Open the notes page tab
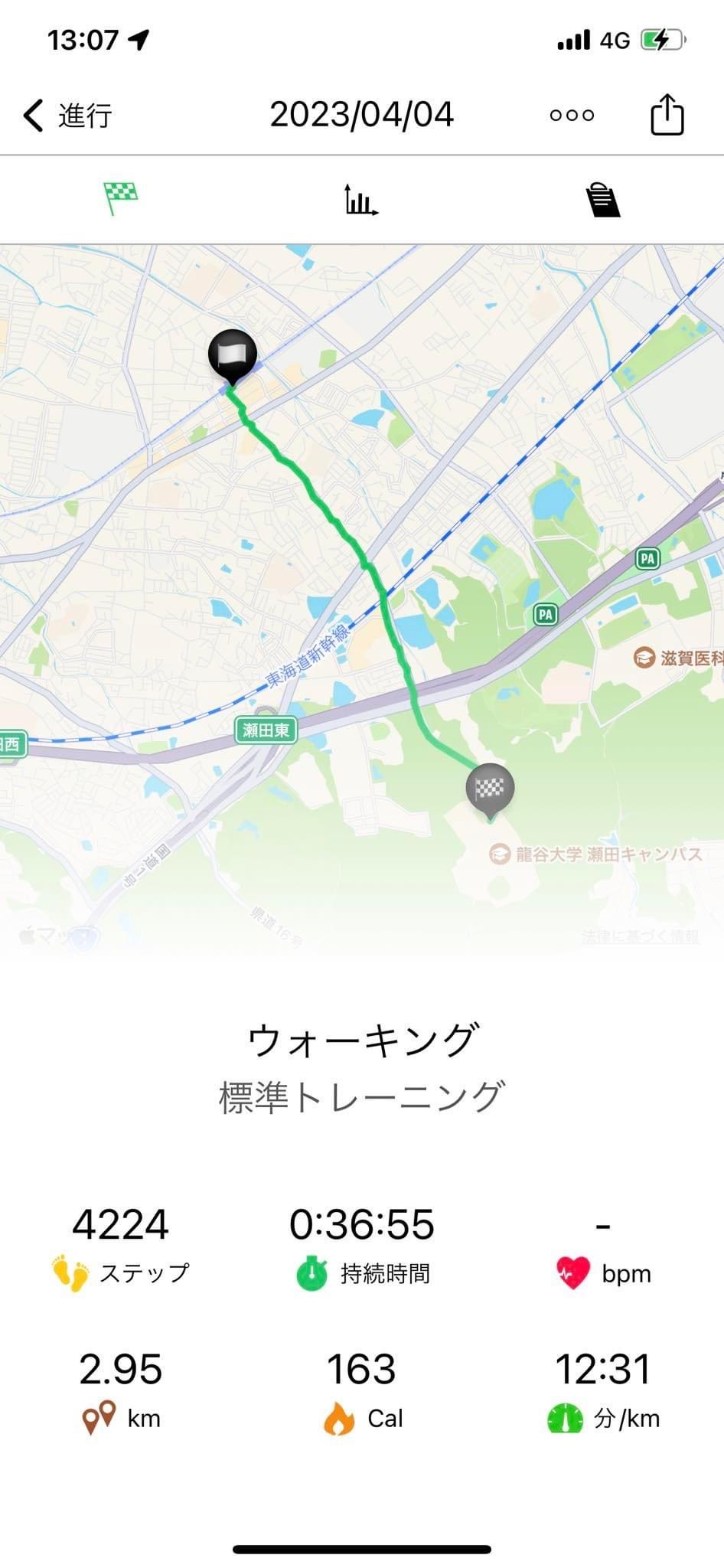The width and height of the screenshot is (724, 1568). point(603,200)
